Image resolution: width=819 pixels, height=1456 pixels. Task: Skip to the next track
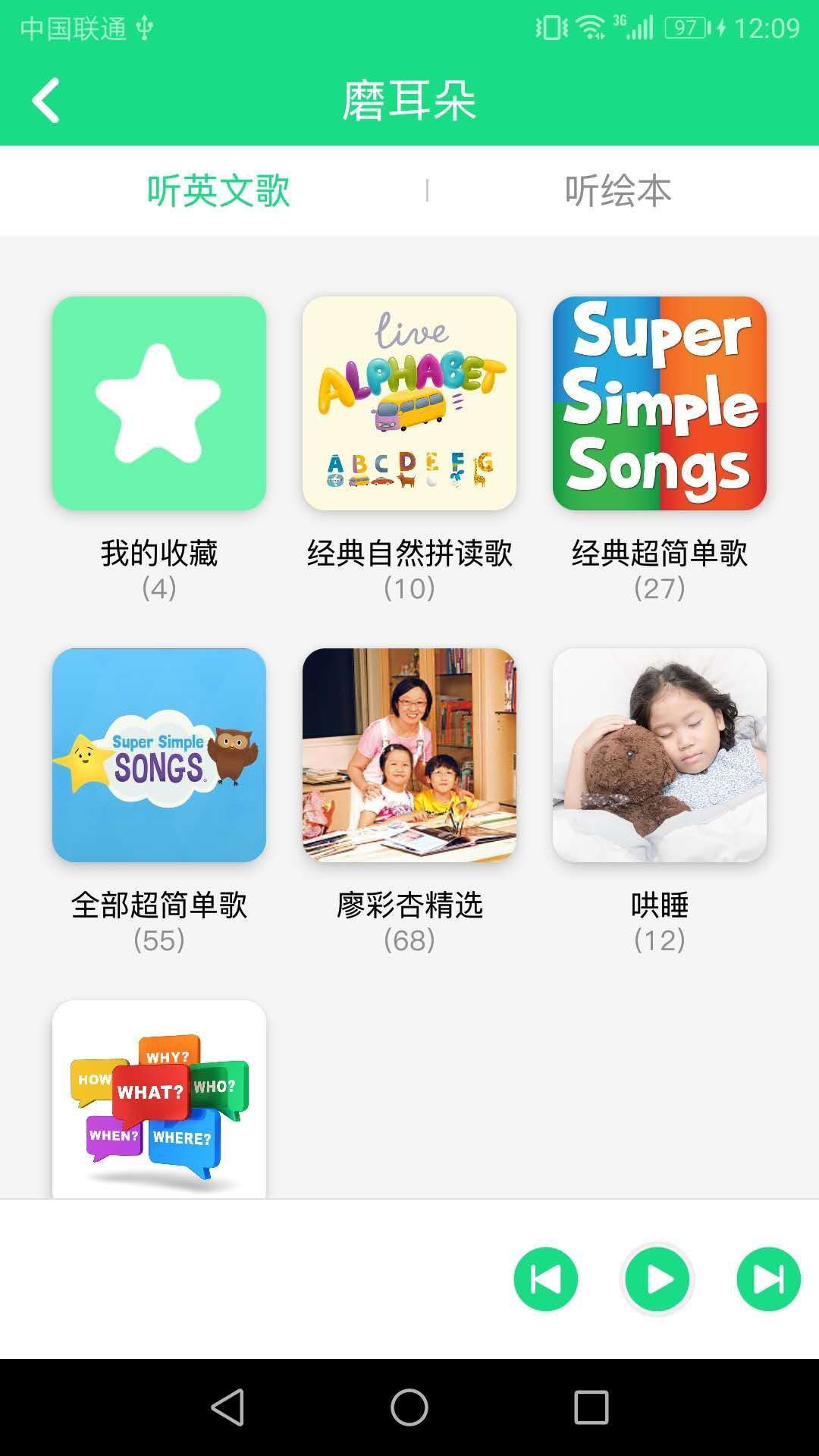pyautogui.click(x=768, y=1279)
